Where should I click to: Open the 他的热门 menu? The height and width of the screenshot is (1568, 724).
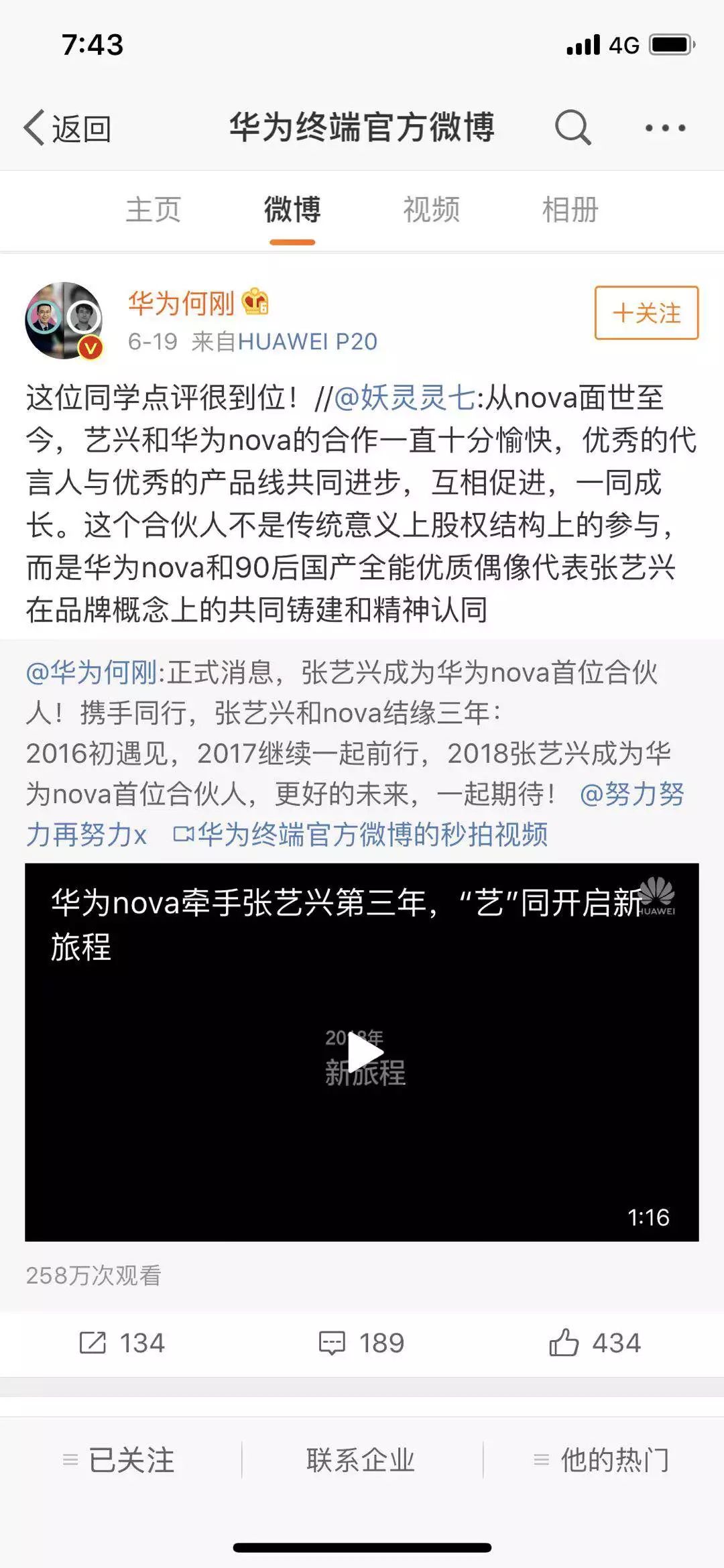(603, 1459)
